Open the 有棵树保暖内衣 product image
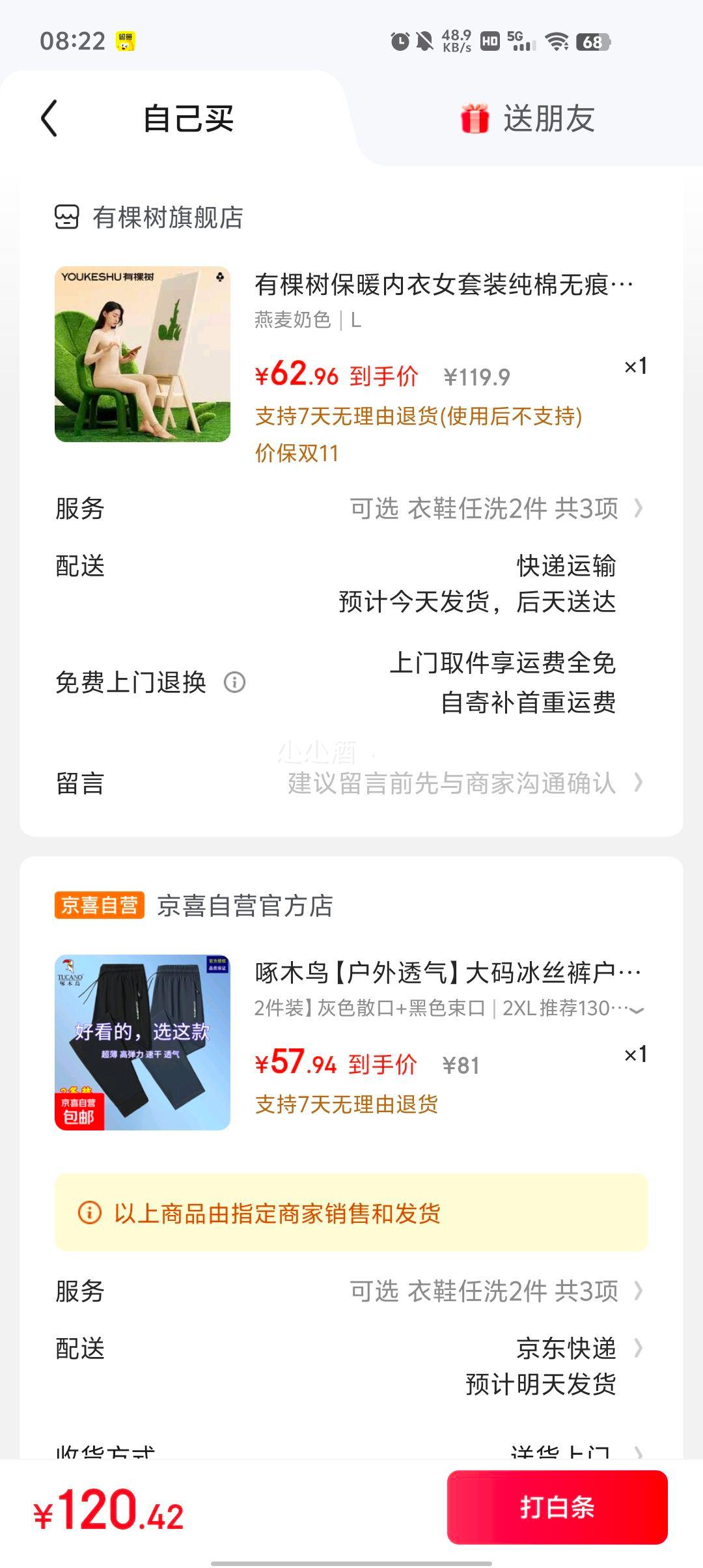The height and width of the screenshot is (1568, 703). pos(143,354)
